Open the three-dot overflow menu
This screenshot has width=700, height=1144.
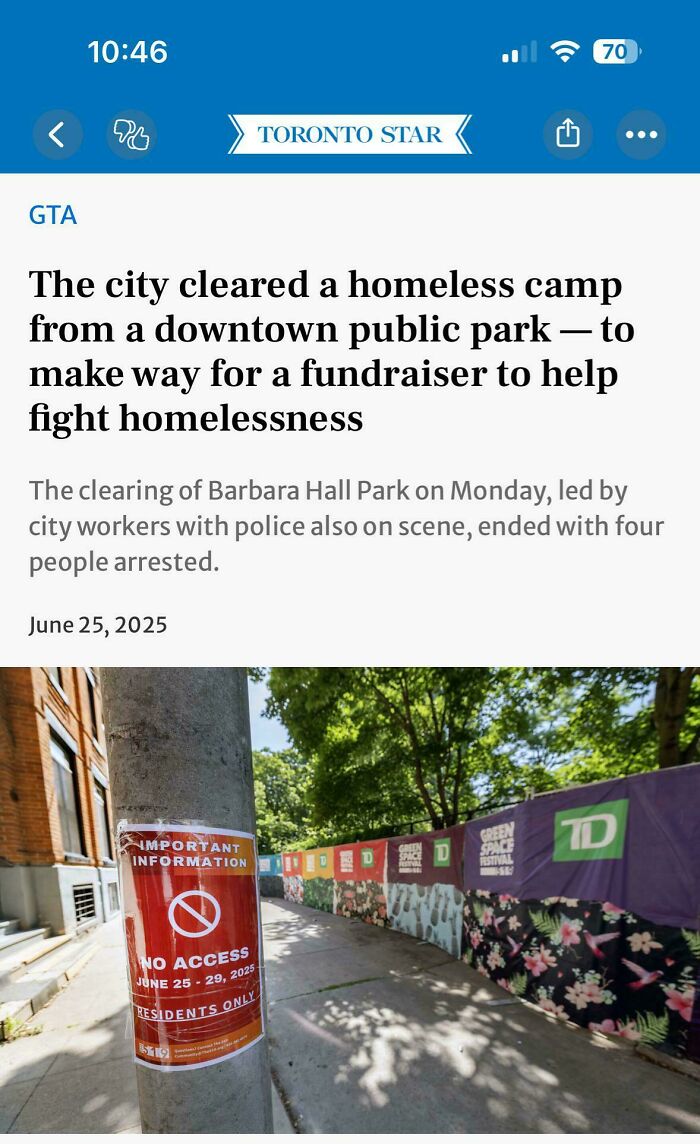(641, 134)
